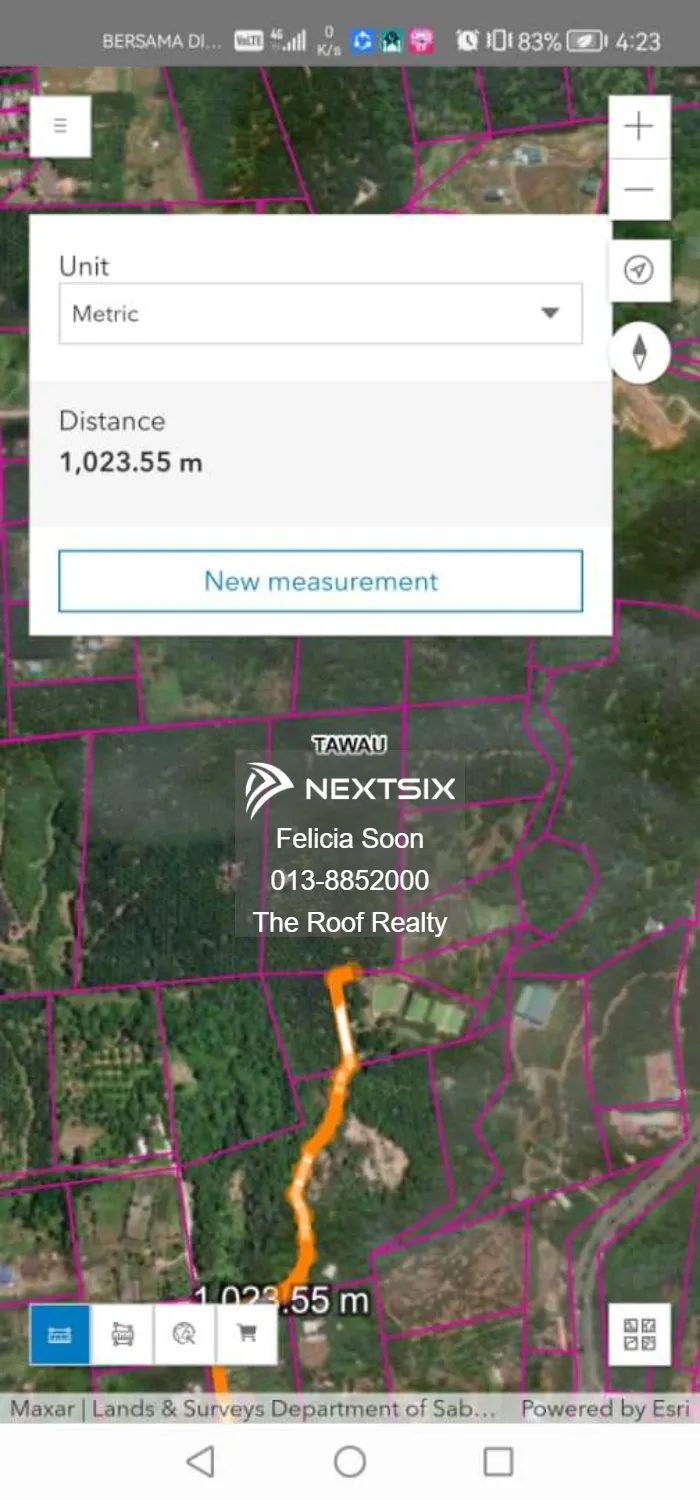
Task: Select the distance measurement ruler tool
Action: [x=60, y=1334]
